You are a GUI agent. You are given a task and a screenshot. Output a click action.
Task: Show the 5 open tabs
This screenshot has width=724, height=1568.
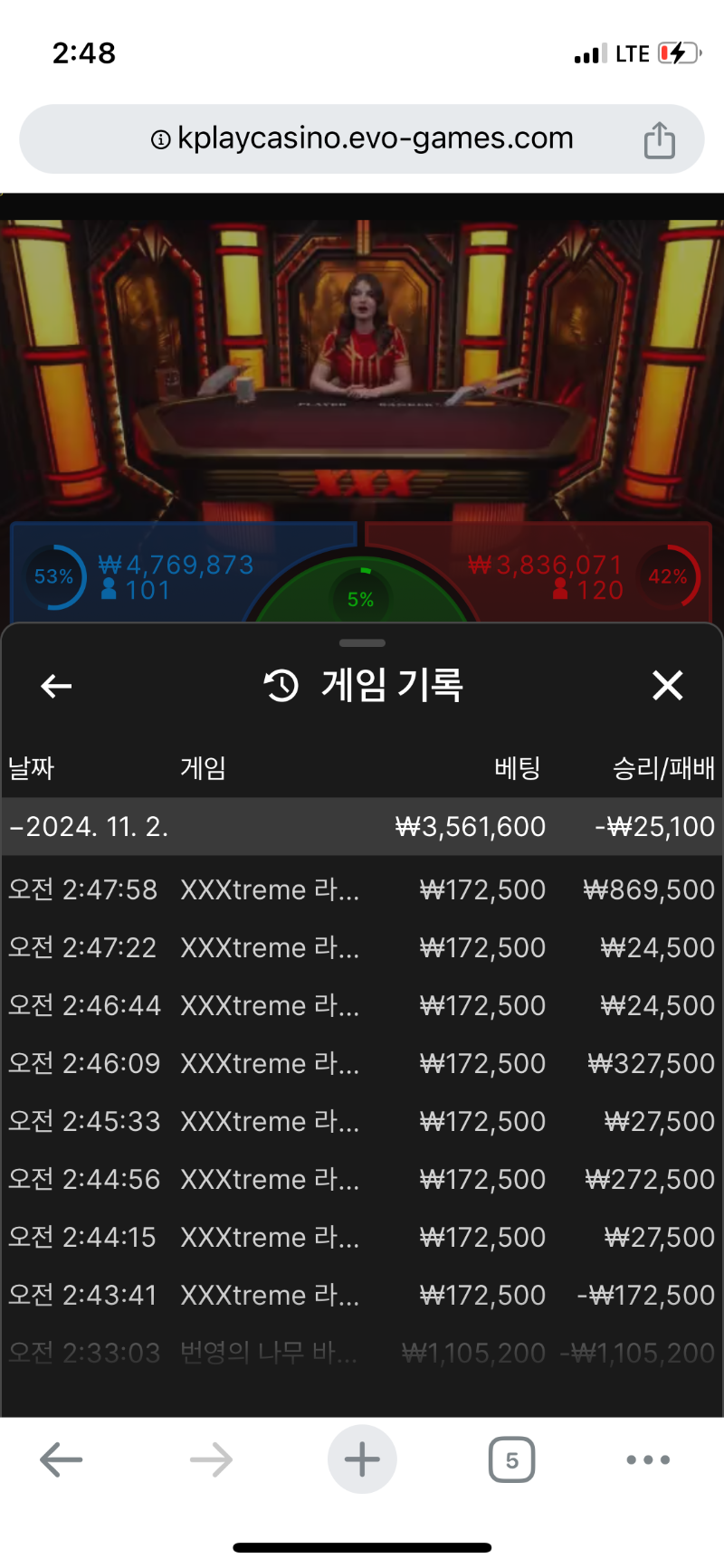(x=511, y=1459)
